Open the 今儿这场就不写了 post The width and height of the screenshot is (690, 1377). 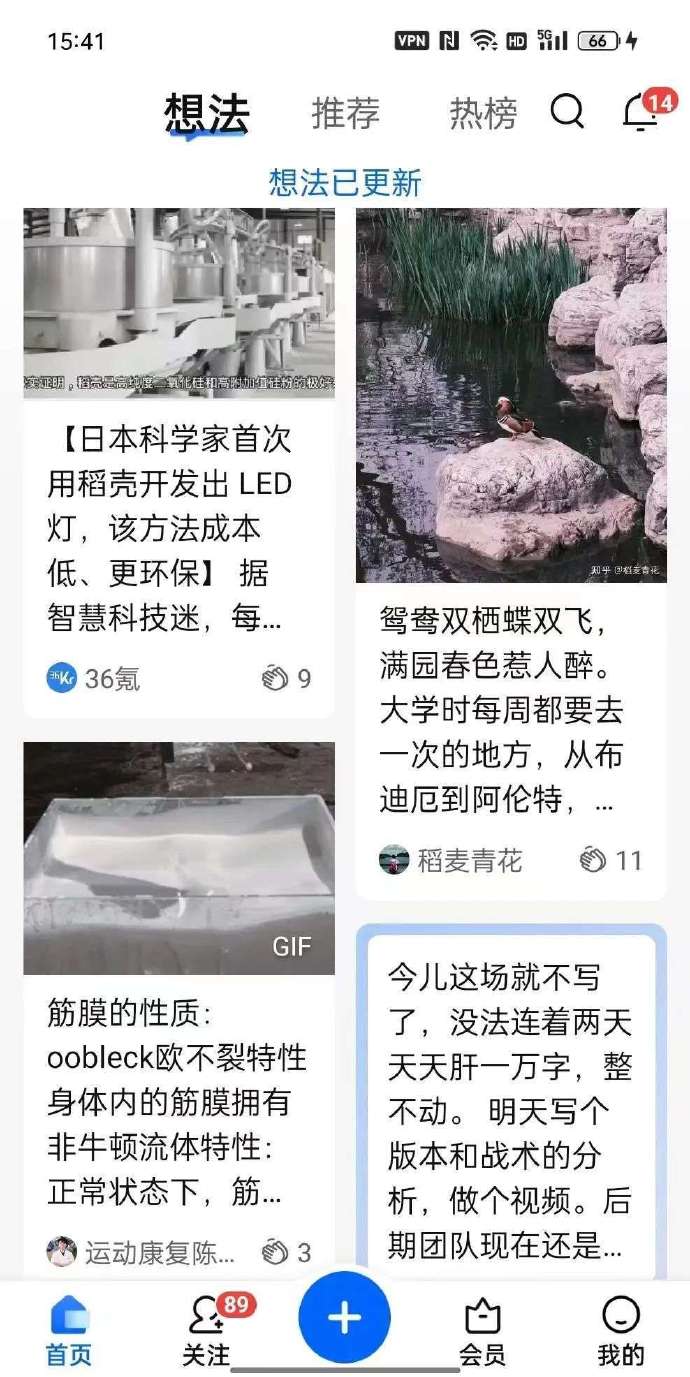pos(510,1110)
